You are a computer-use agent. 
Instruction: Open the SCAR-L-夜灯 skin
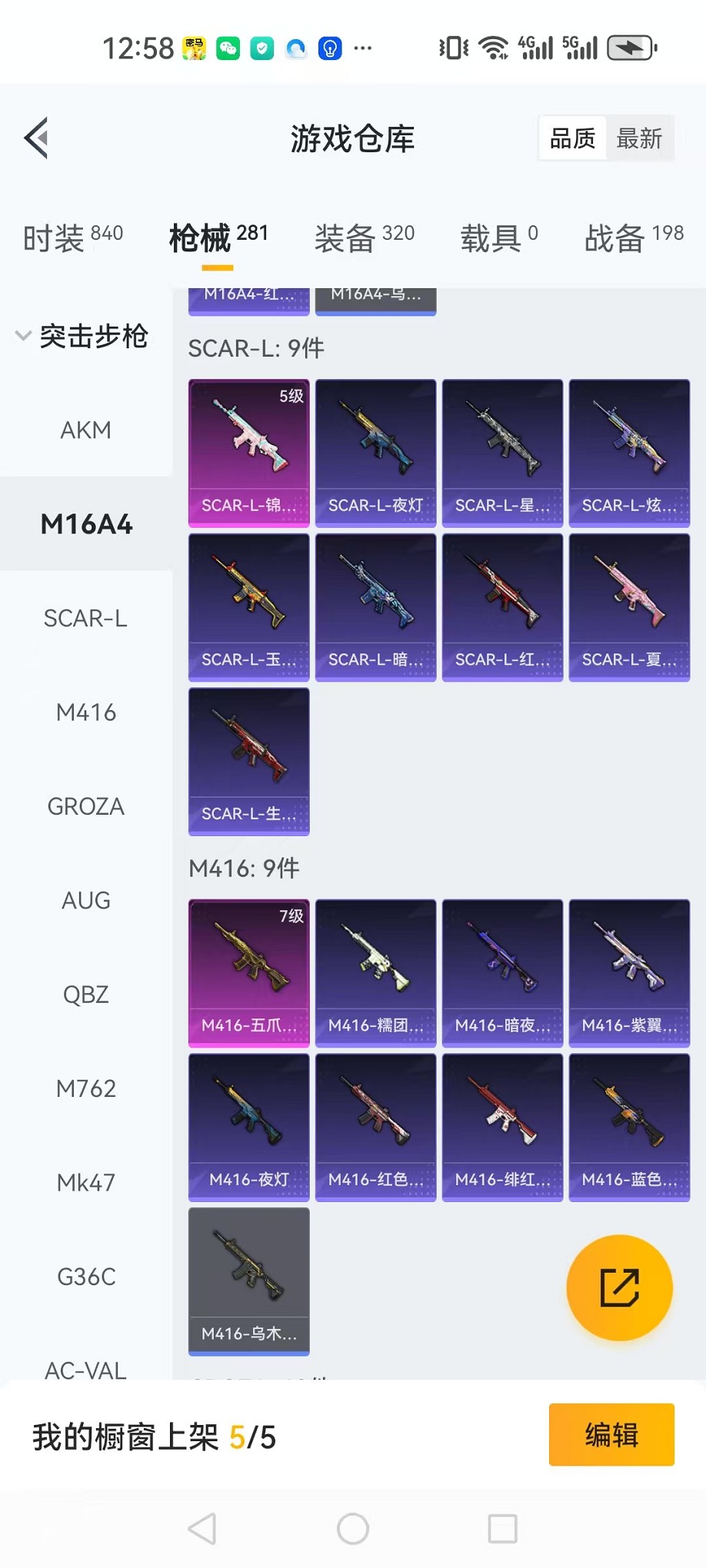[375, 452]
